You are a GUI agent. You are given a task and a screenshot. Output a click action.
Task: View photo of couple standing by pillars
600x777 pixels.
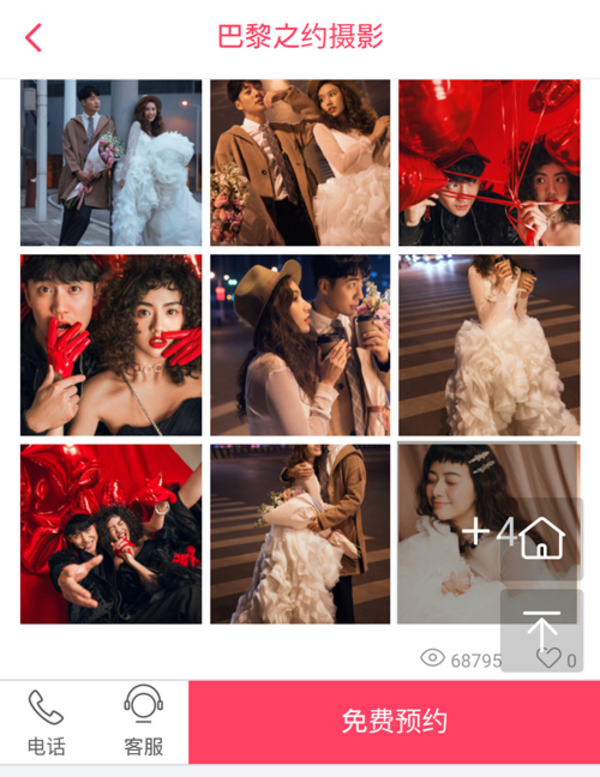tap(110, 163)
